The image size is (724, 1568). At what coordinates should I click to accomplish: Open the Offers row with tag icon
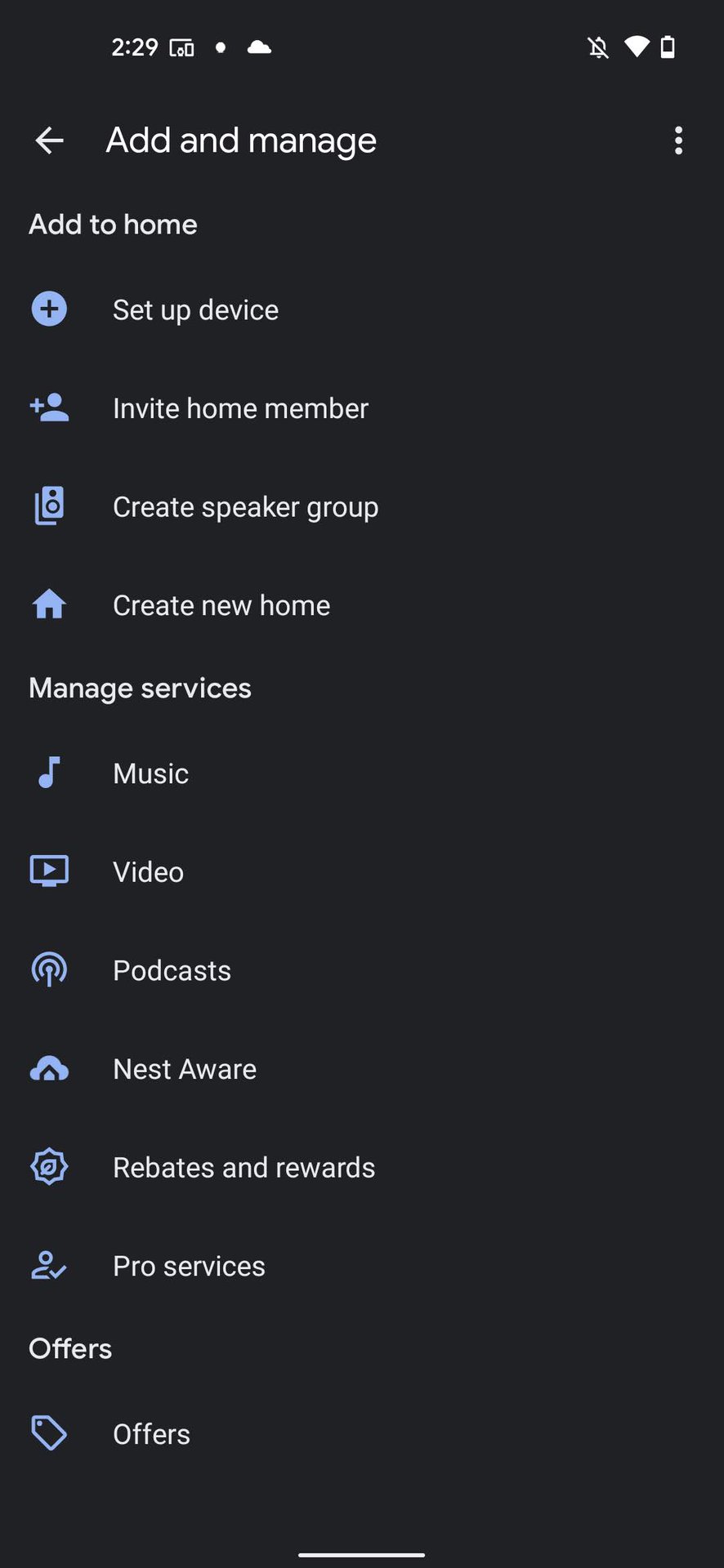(151, 1434)
